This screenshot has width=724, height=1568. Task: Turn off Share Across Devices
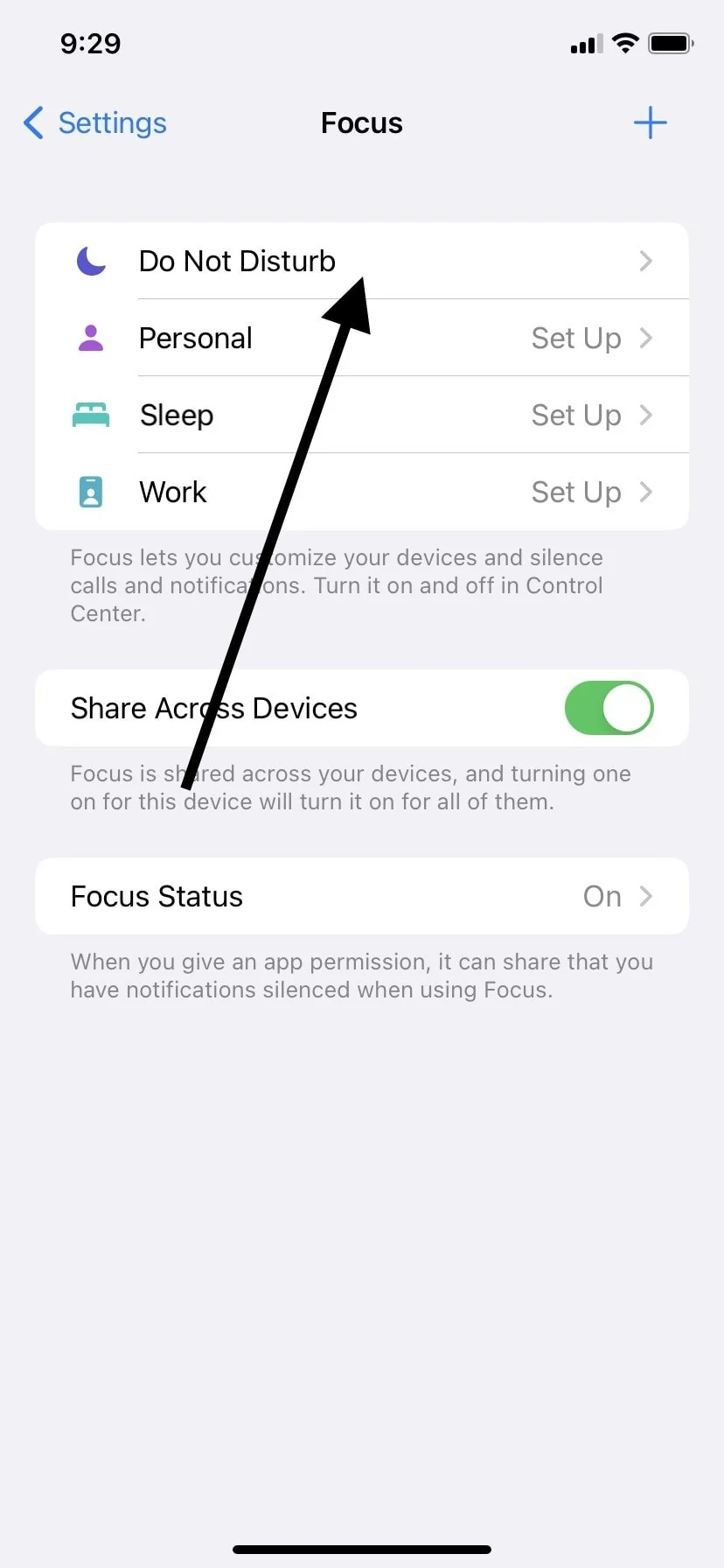609,708
